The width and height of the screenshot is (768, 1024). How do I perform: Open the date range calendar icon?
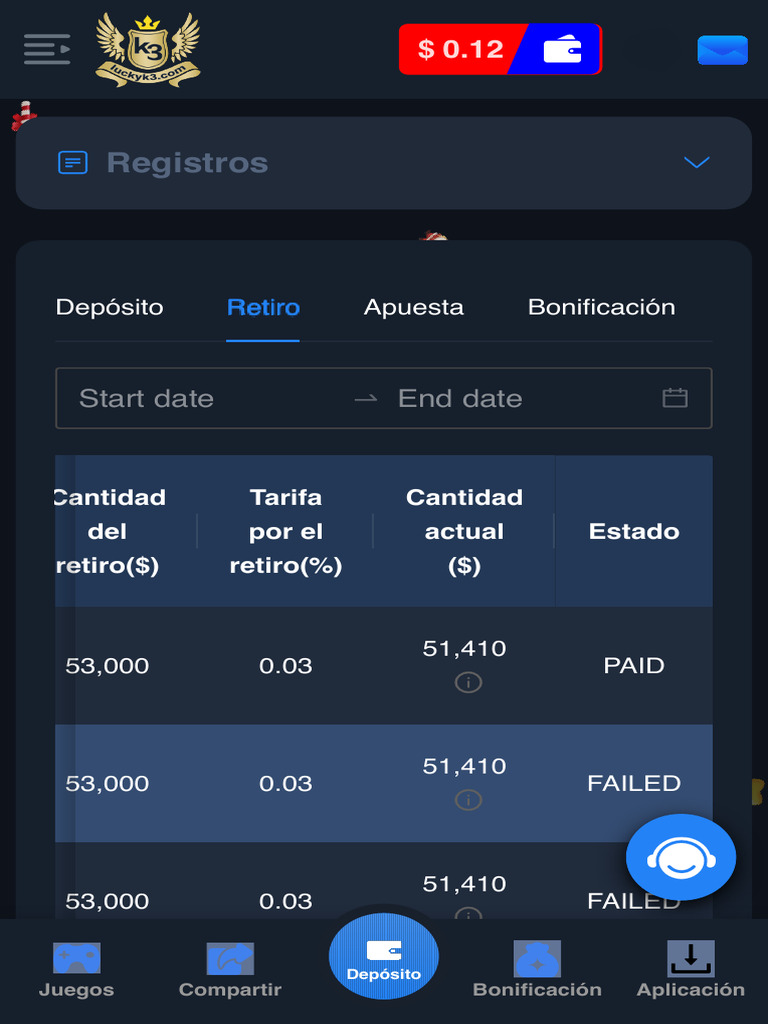click(675, 398)
